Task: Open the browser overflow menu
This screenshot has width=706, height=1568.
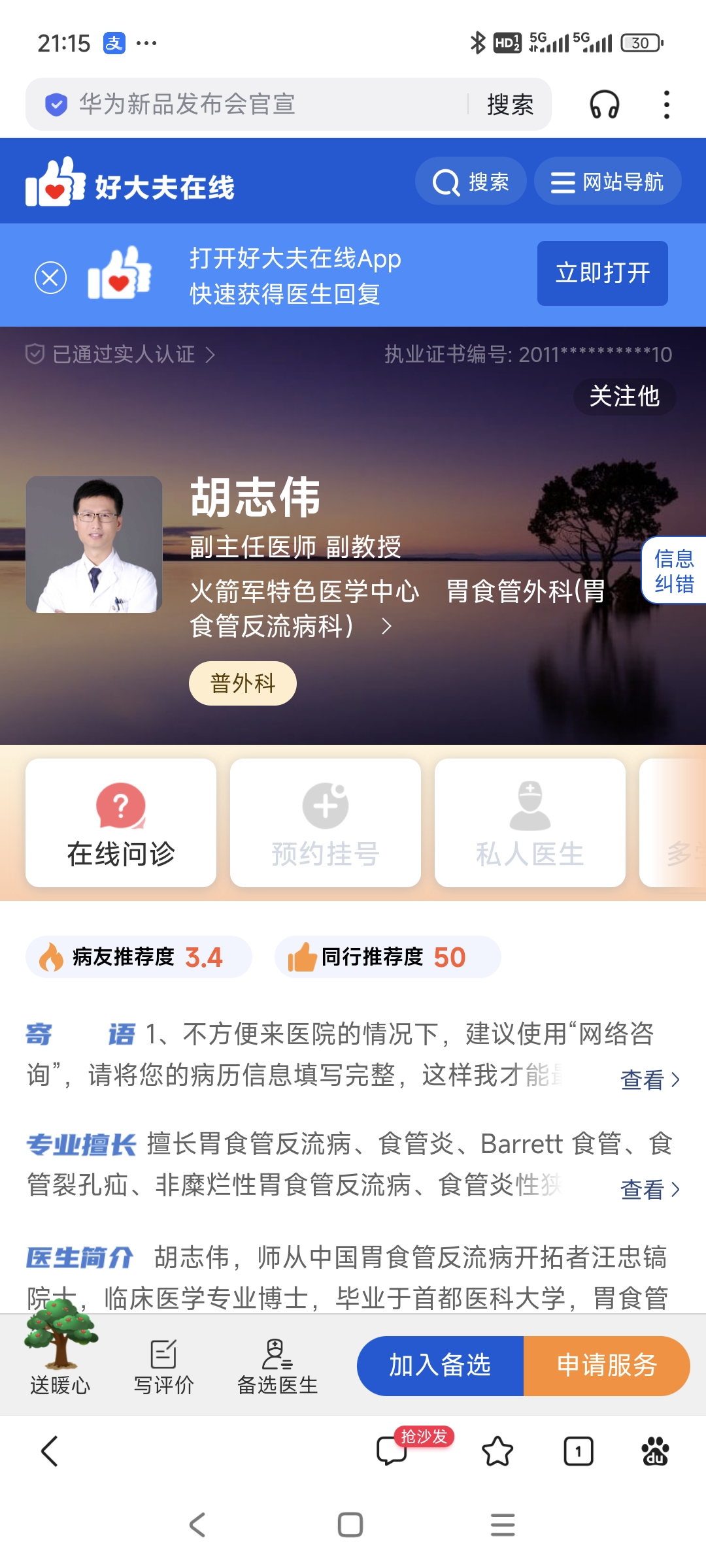Action: click(x=666, y=105)
